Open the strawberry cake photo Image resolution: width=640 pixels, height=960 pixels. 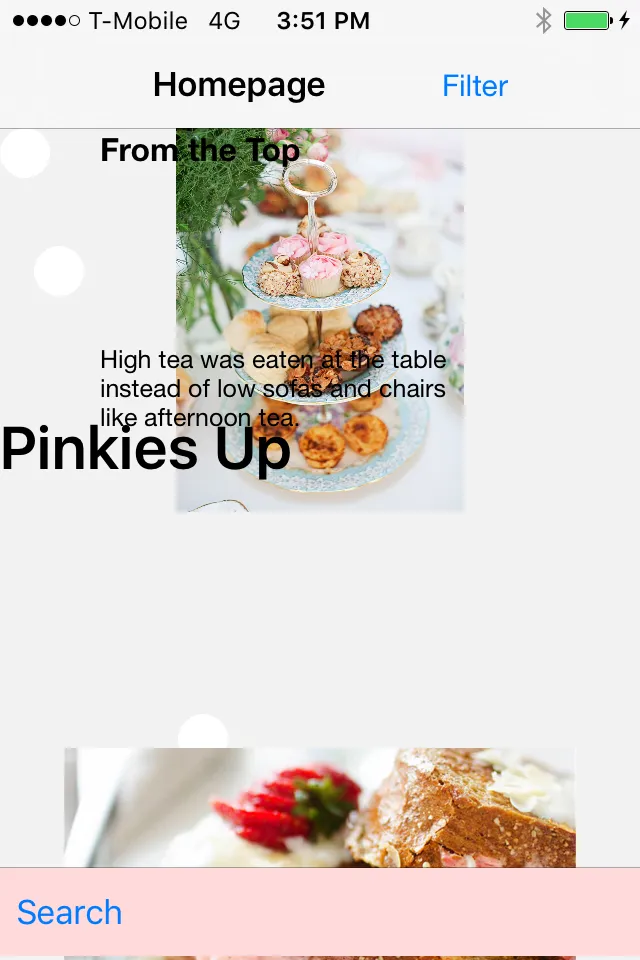tap(320, 808)
